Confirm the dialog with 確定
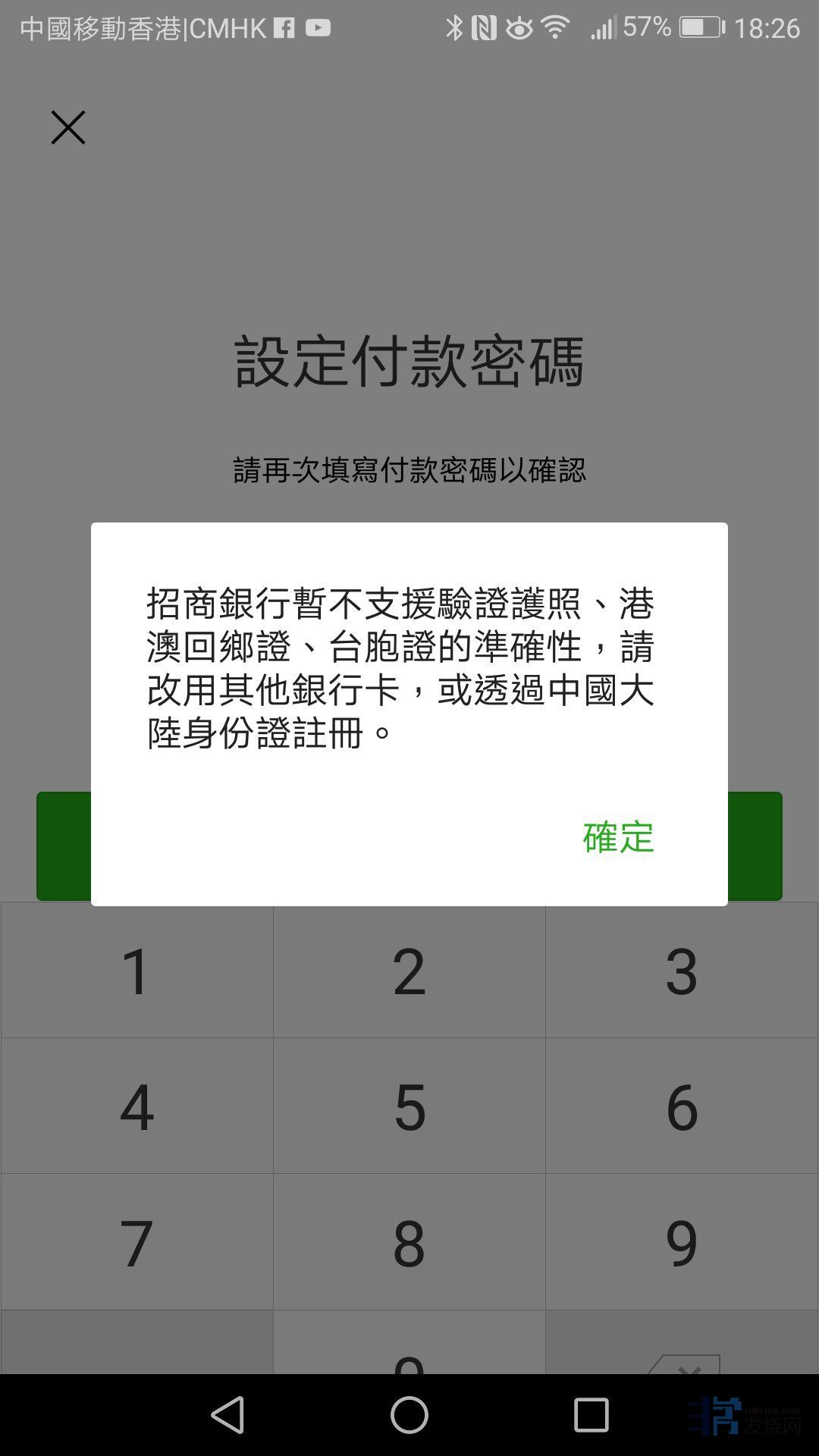The height and width of the screenshot is (1456, 819). click(618, 837)
